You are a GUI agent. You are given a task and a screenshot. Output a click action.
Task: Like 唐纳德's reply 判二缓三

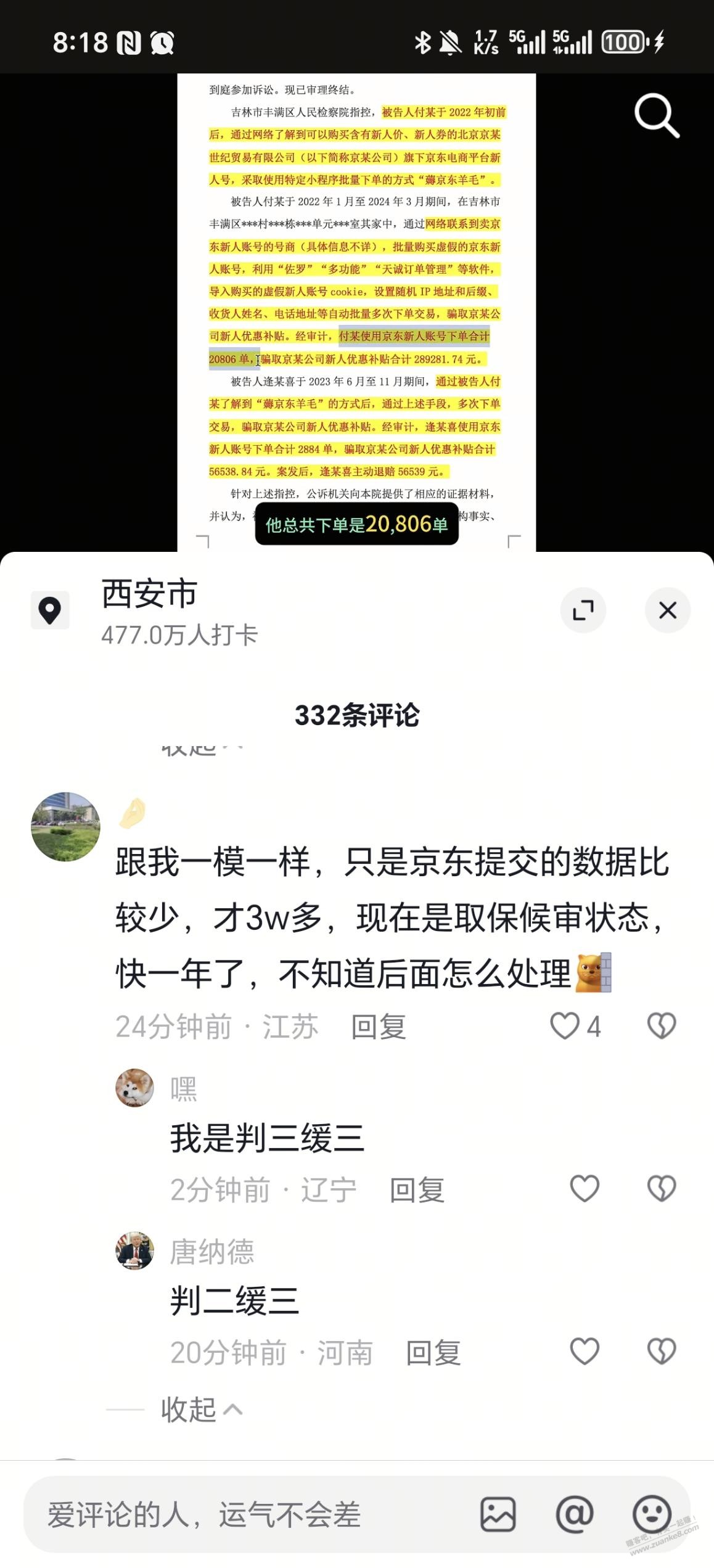click(x=584, y=1352)
